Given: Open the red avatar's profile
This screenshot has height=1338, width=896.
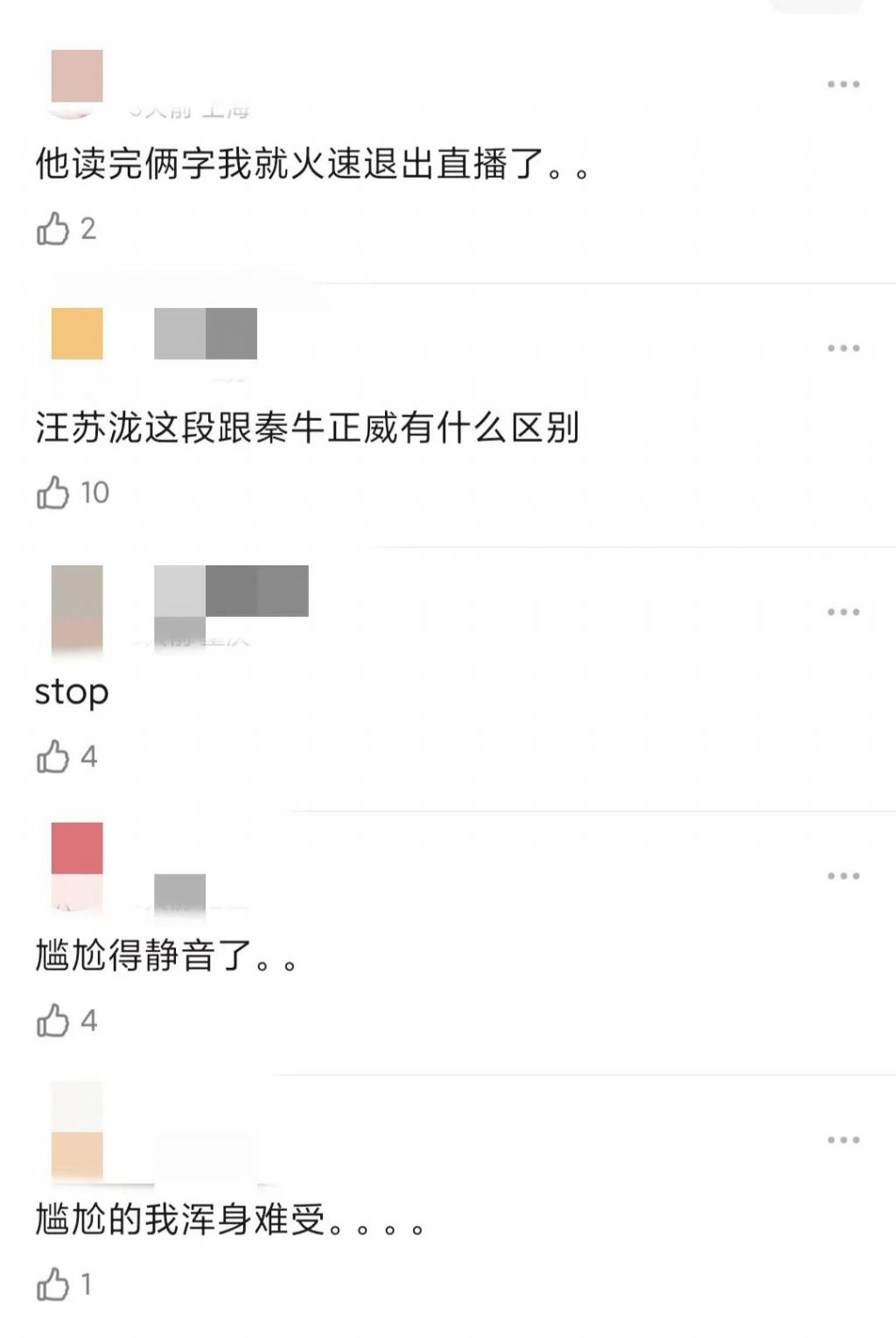Looking at the screenshot, I should tap(77, 862).
